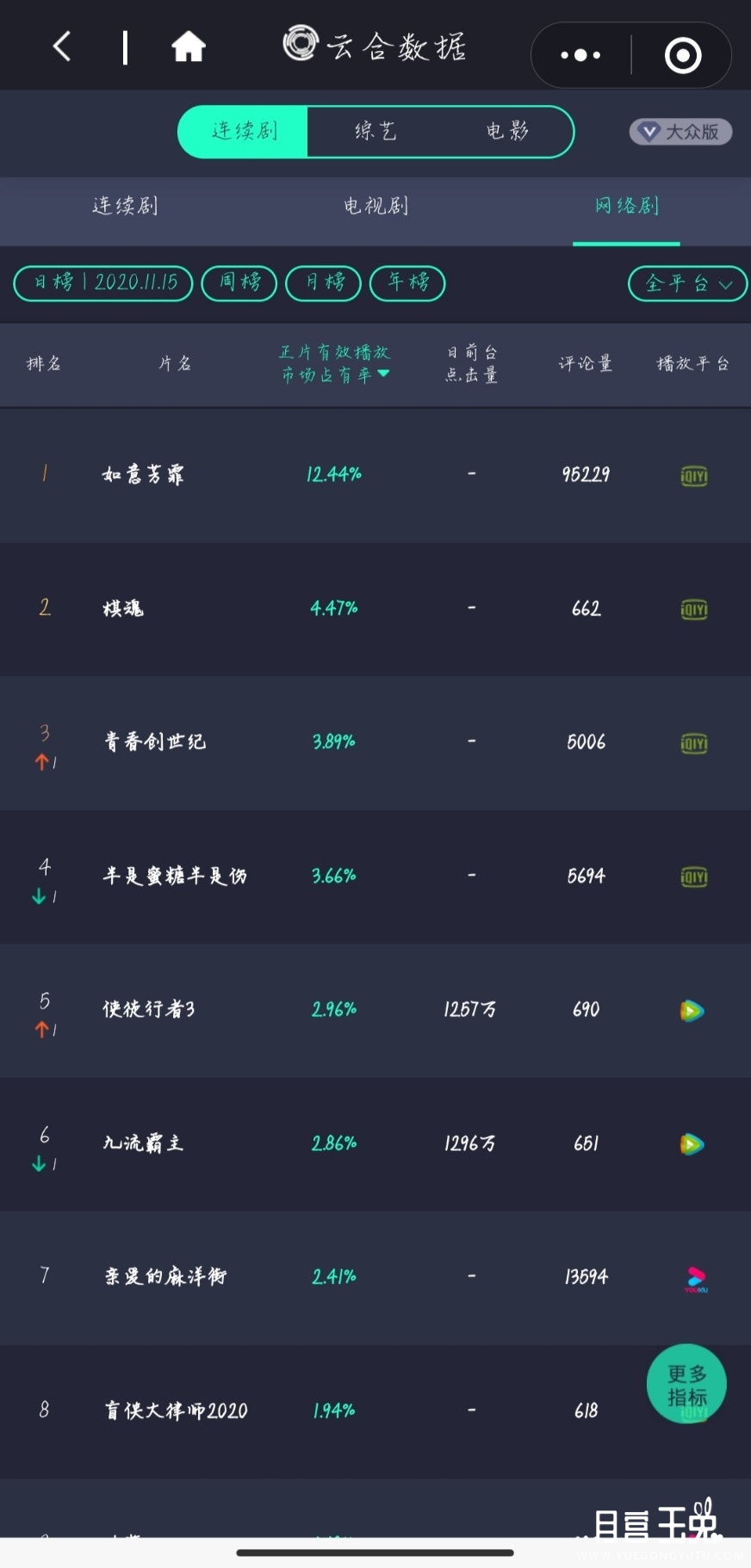This screenshot has width=751, height=1568.
Task: Tap the 更多指标 floating button
Action: (686, 1385)
